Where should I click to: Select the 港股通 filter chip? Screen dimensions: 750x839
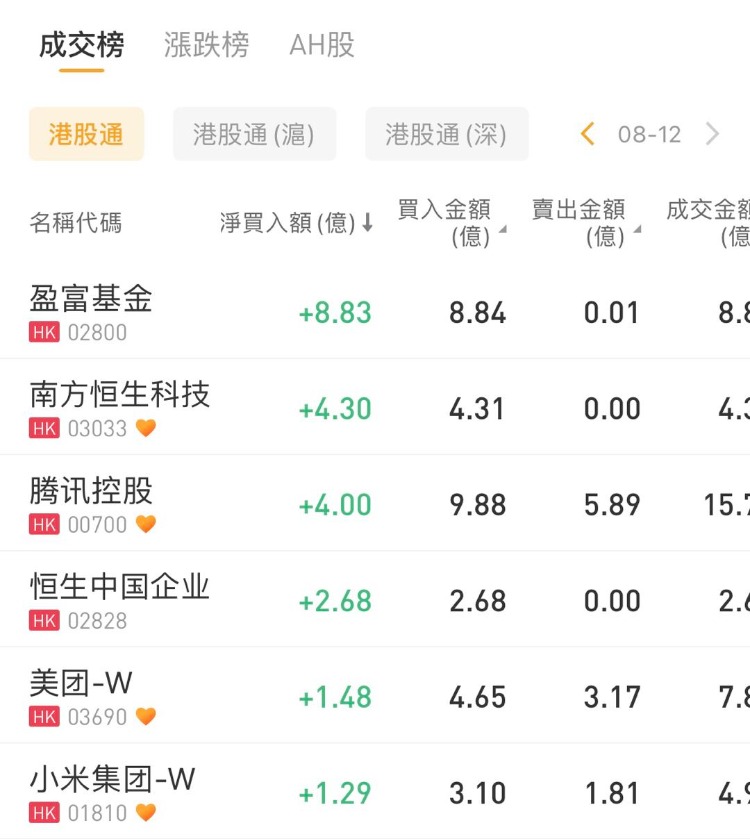click(x=86, y=134)
